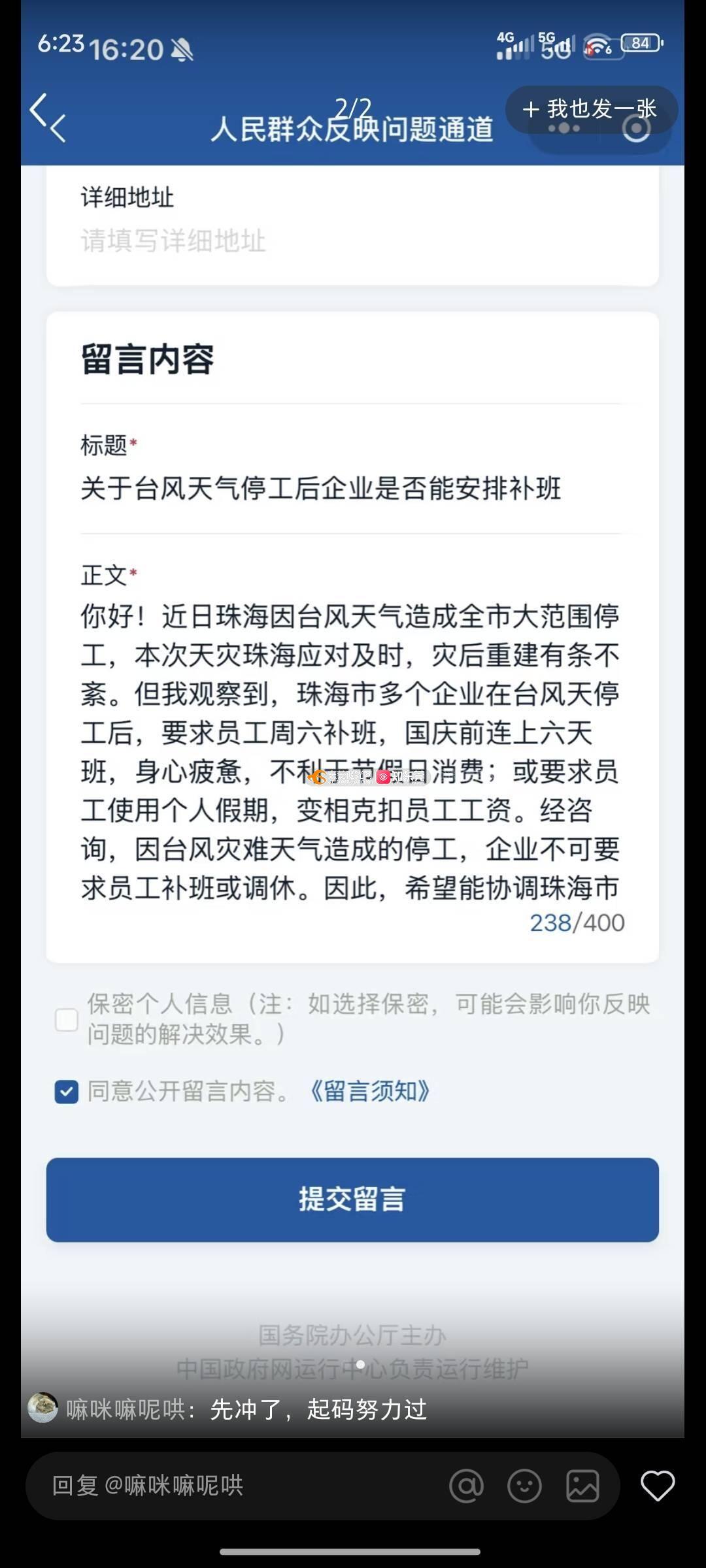Go back from the image viewer
Viewport: 706px width, 1568px height.
coord(39,110)
